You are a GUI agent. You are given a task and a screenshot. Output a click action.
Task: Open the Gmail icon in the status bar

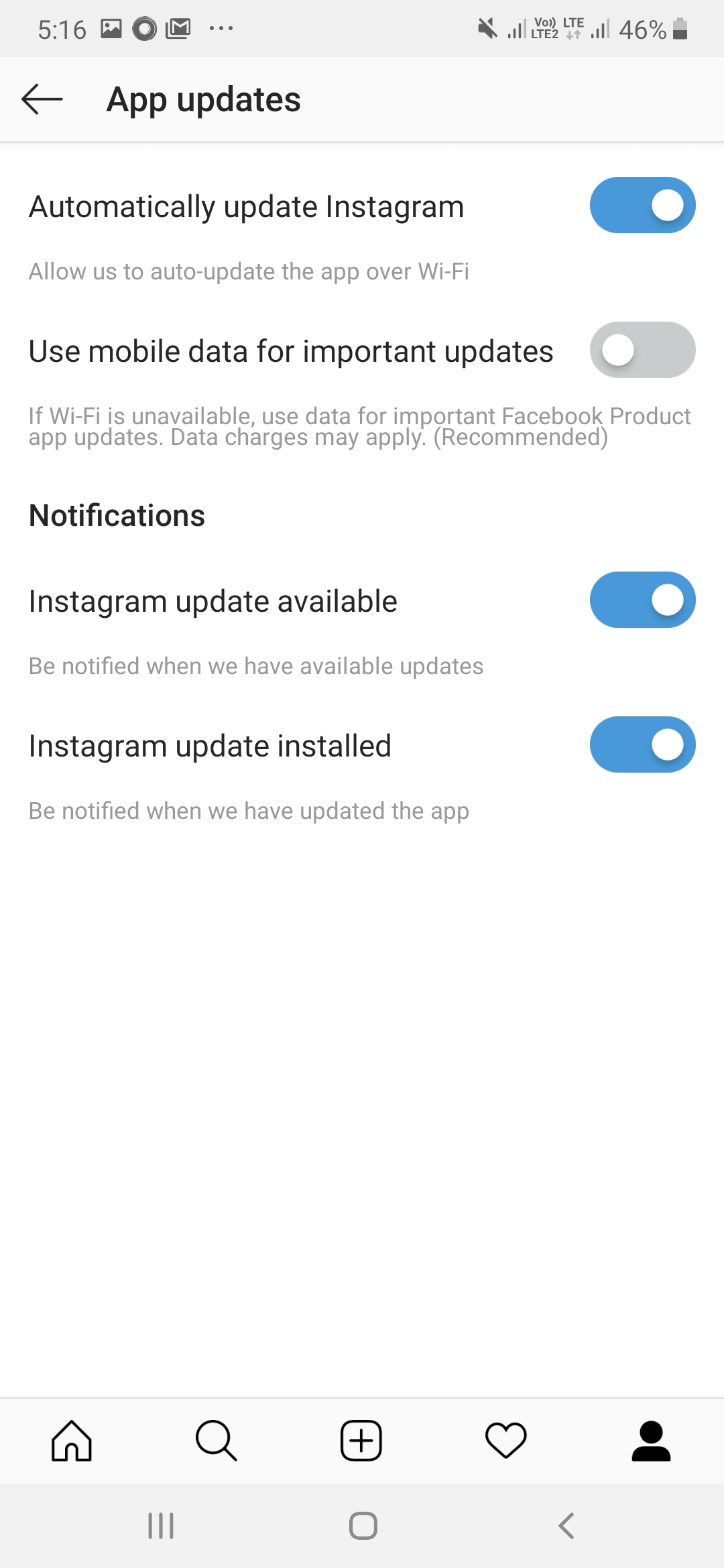[x=178, y=28]
